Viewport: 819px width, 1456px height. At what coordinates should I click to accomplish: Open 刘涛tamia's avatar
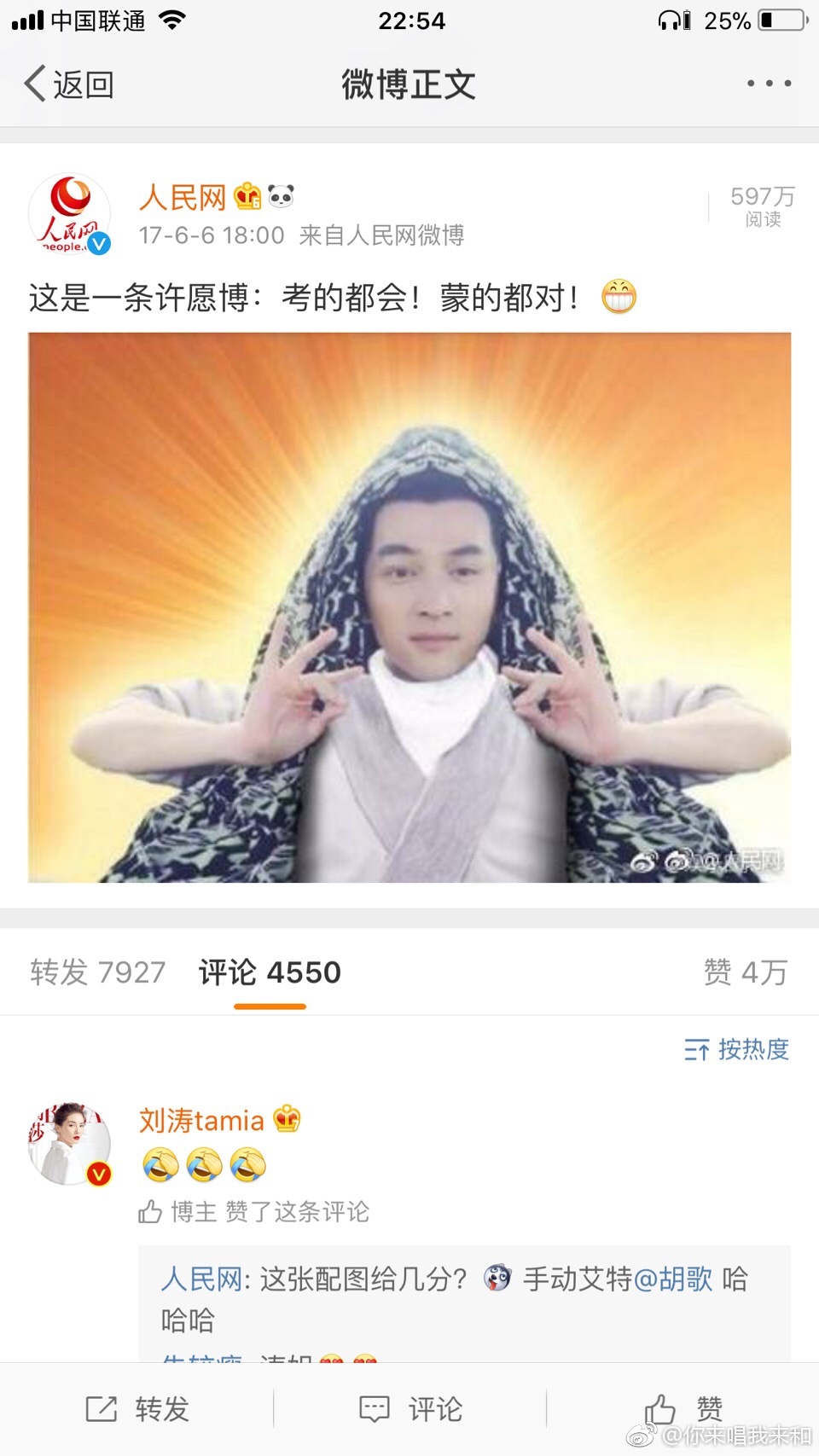pos(70,1144)
